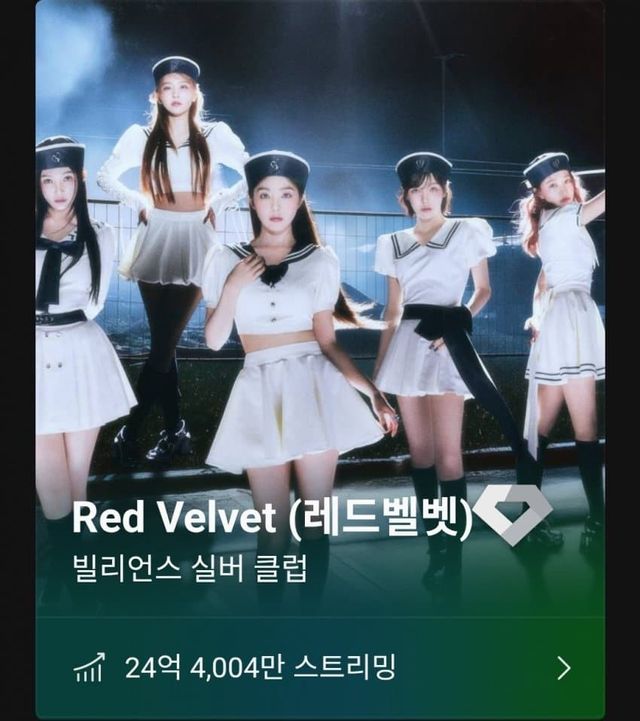The width and height of the screenshot is (640, 721).
Task: Open the 24억 4,004만 스트리밍 streaming details row
Action: pyautogui.click(x=320, y=668)
